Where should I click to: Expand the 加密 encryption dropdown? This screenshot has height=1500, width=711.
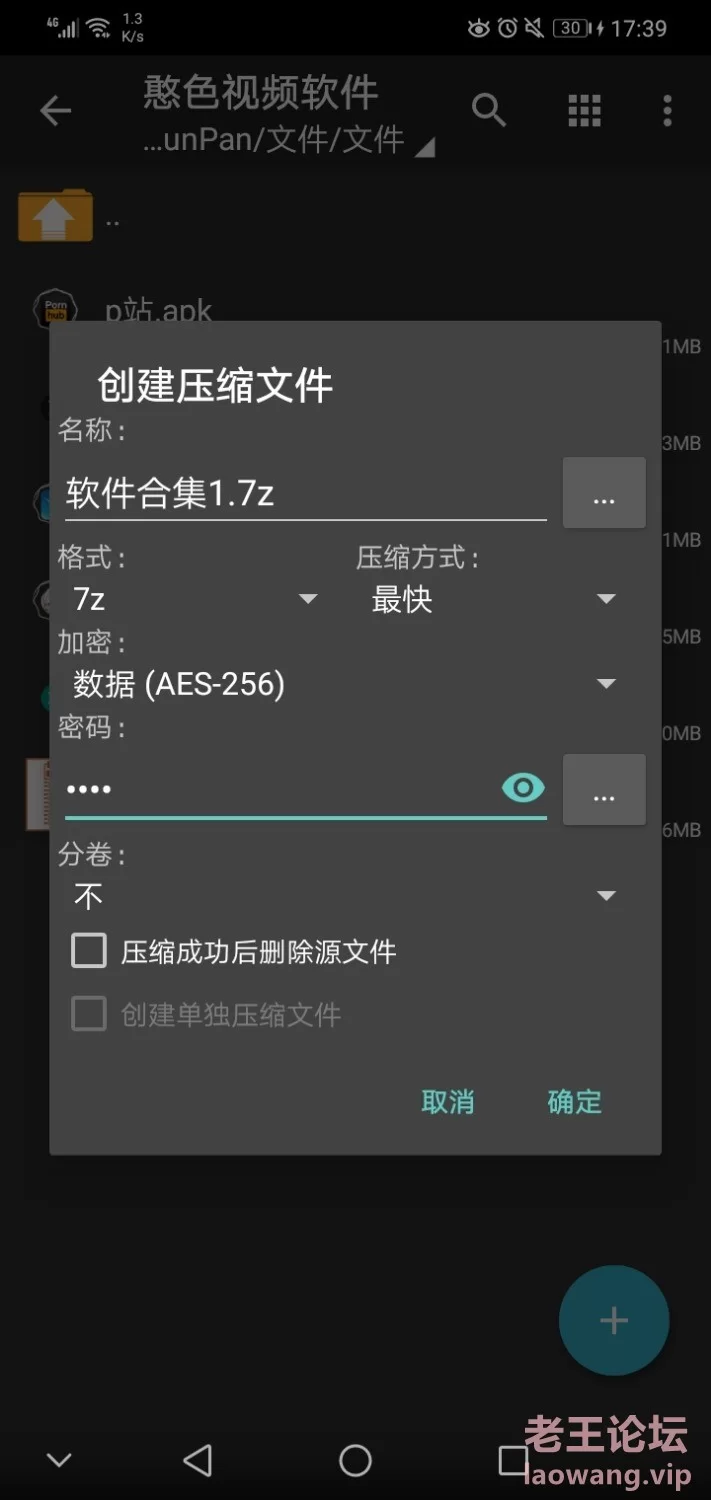pos(345,684)
